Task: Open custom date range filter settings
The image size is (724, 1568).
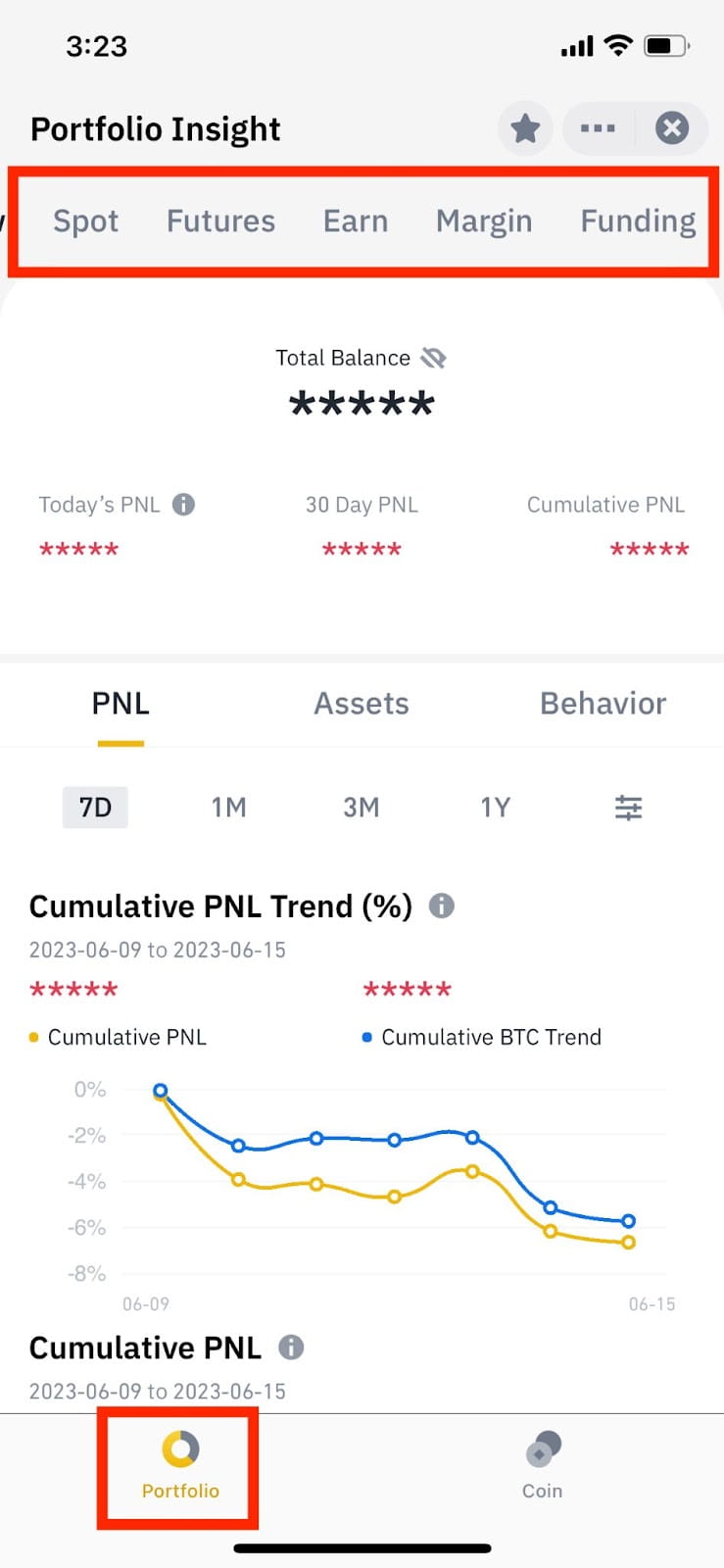Action: tap(628, 808)
